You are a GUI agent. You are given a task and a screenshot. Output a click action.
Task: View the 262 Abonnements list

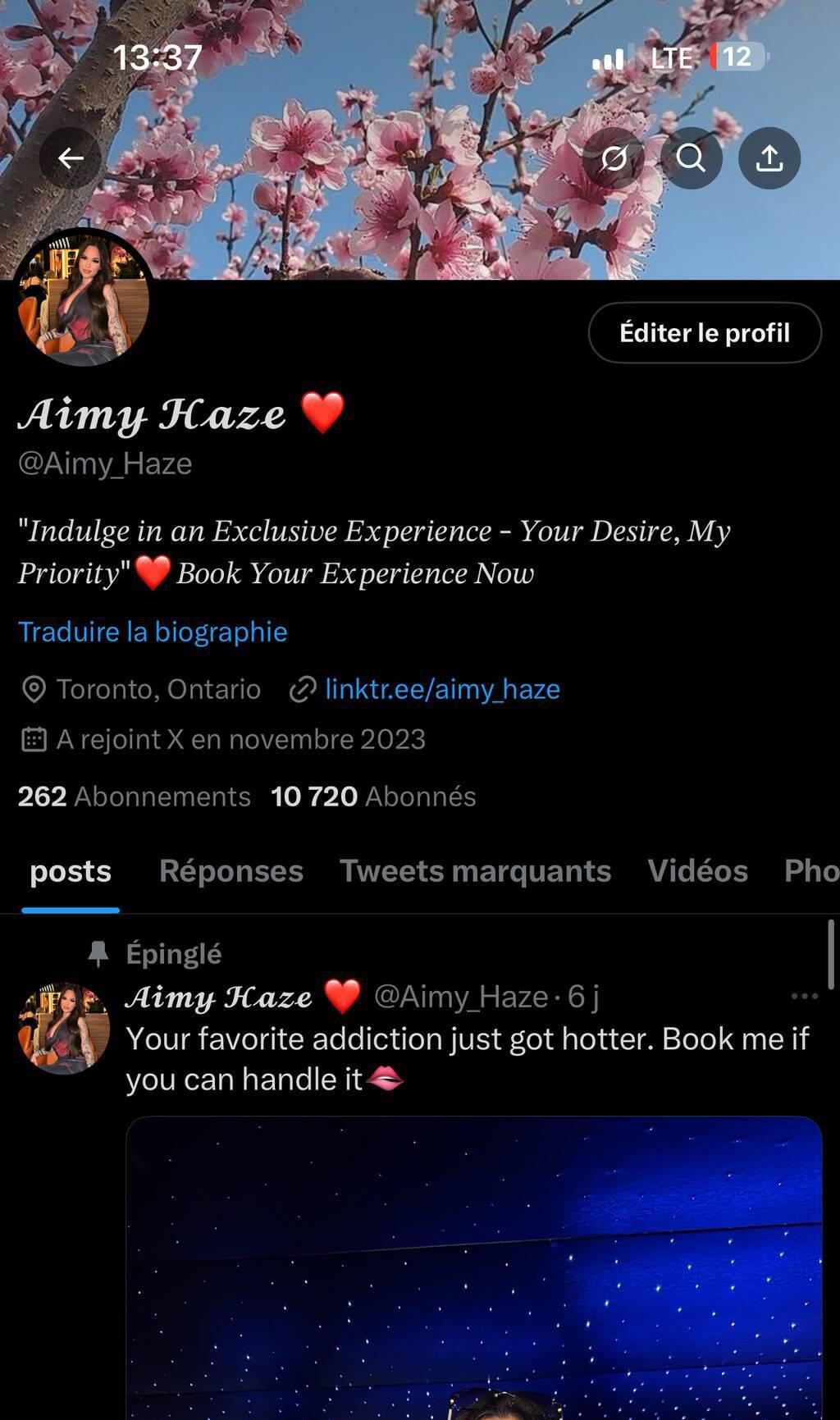pos(134,797)
